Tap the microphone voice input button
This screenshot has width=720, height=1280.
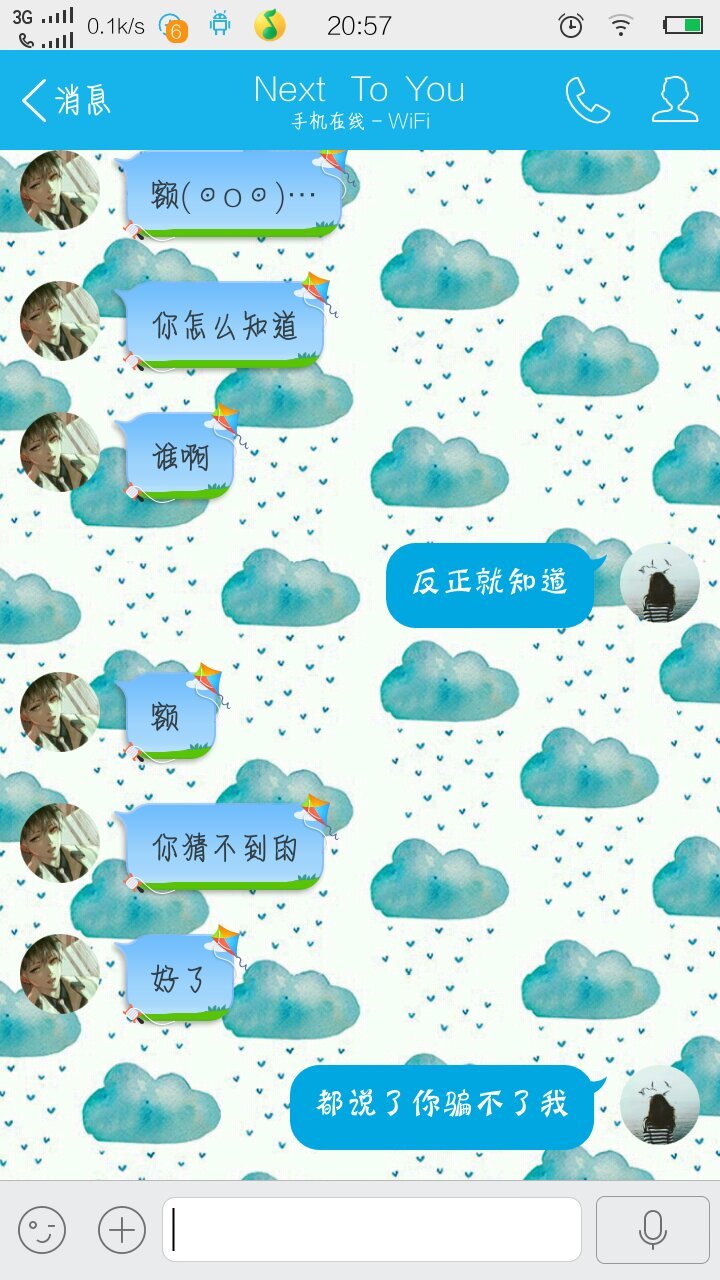[653, 1229]
